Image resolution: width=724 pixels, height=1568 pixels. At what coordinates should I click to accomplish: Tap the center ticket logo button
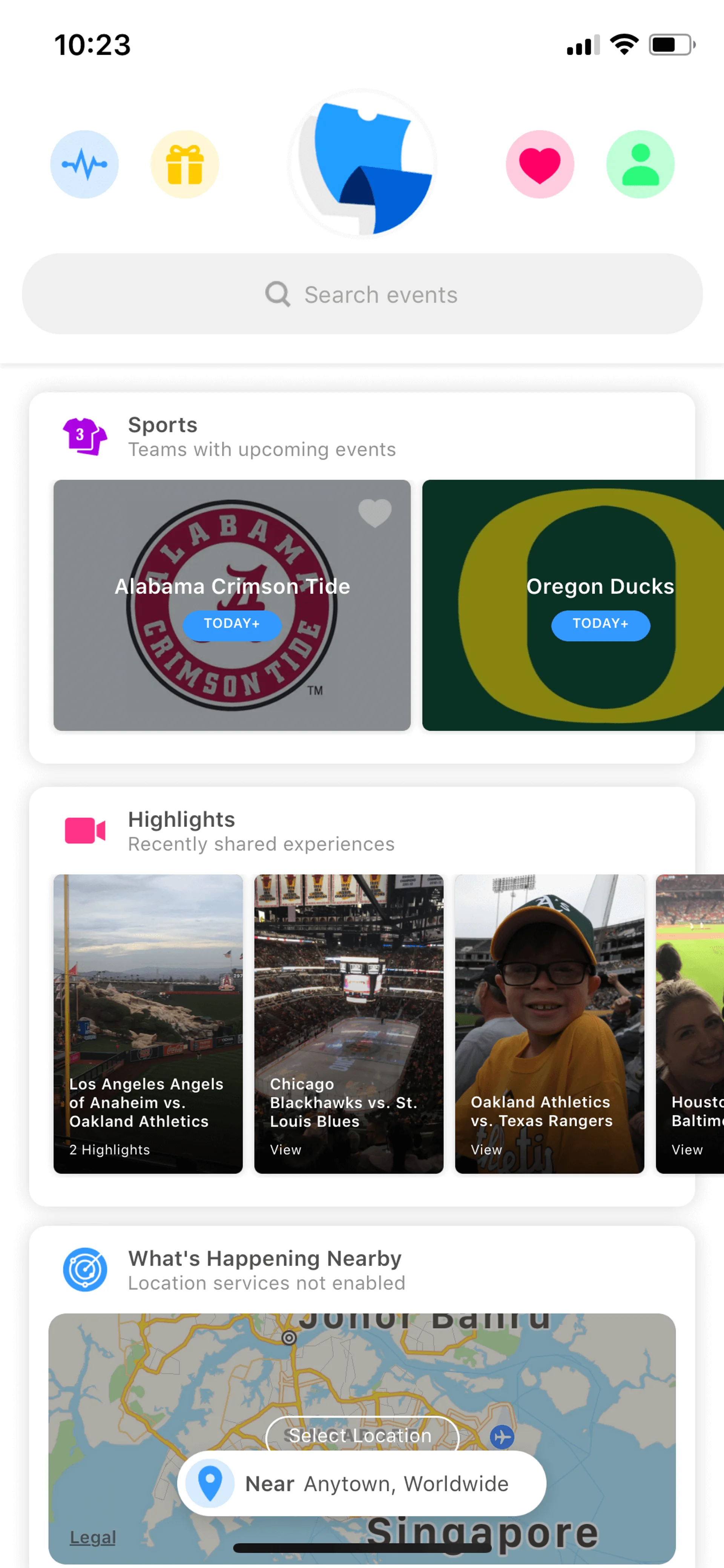click(x=363, y=164)
